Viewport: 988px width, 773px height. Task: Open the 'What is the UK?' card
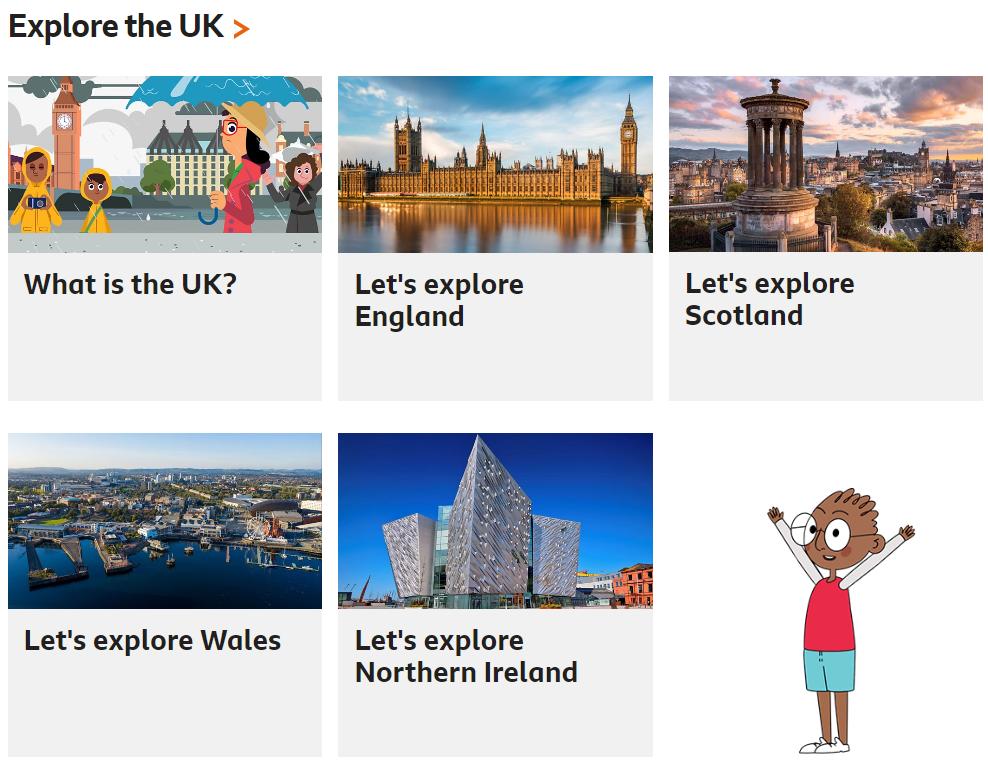tap(165, 238)
